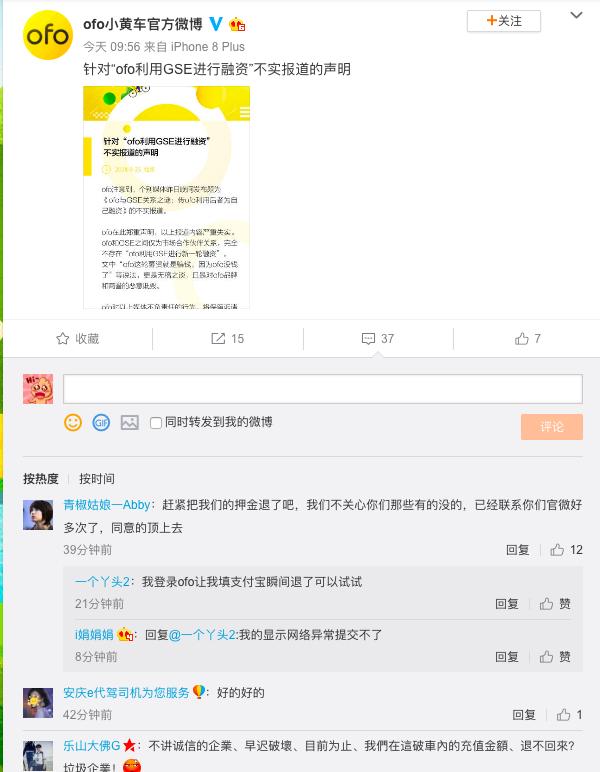This screenshot has width=600, height=772.
Task: Repost this post showing 15 shares
Action: (x=228, y=339)
